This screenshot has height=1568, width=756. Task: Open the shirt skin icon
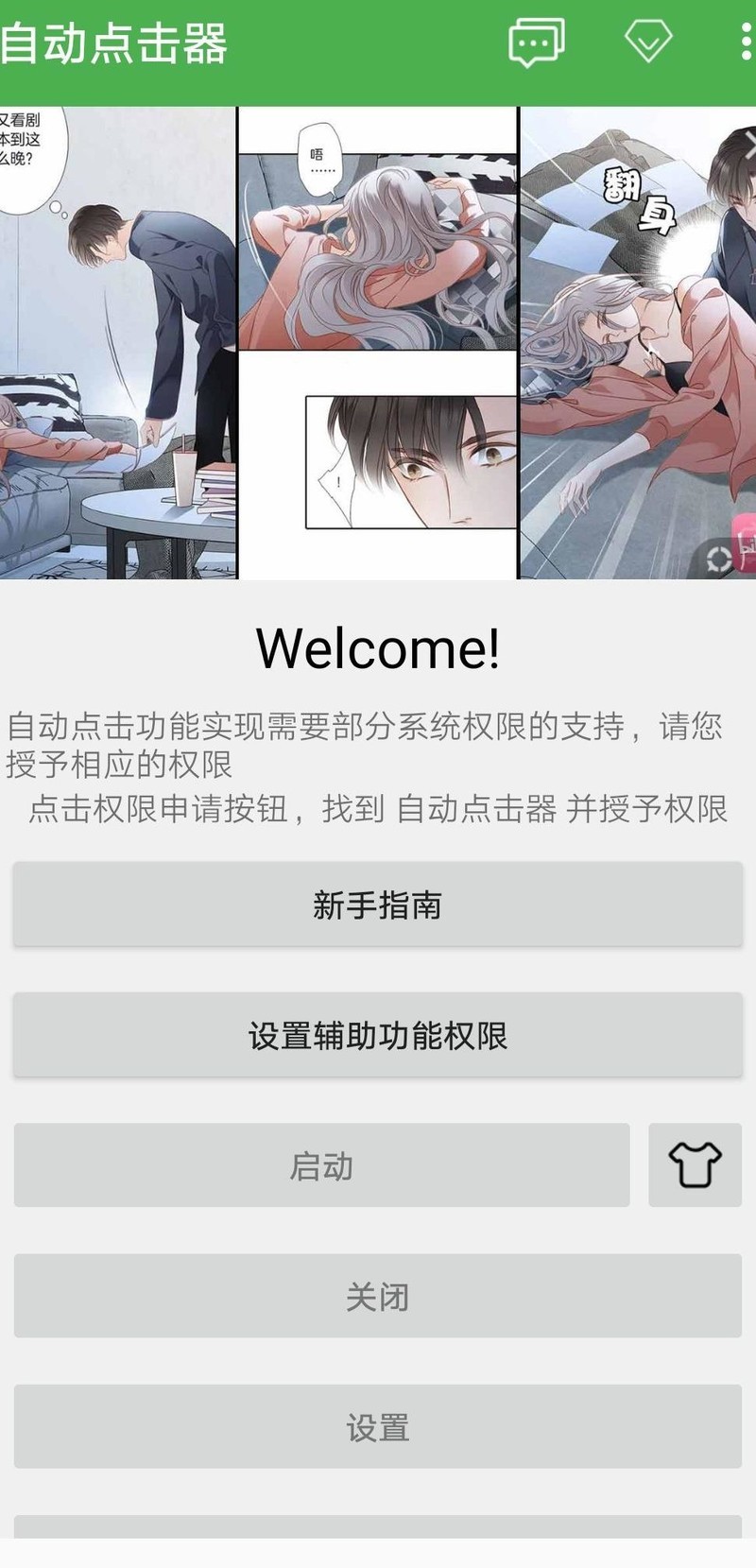(695, 1165)
